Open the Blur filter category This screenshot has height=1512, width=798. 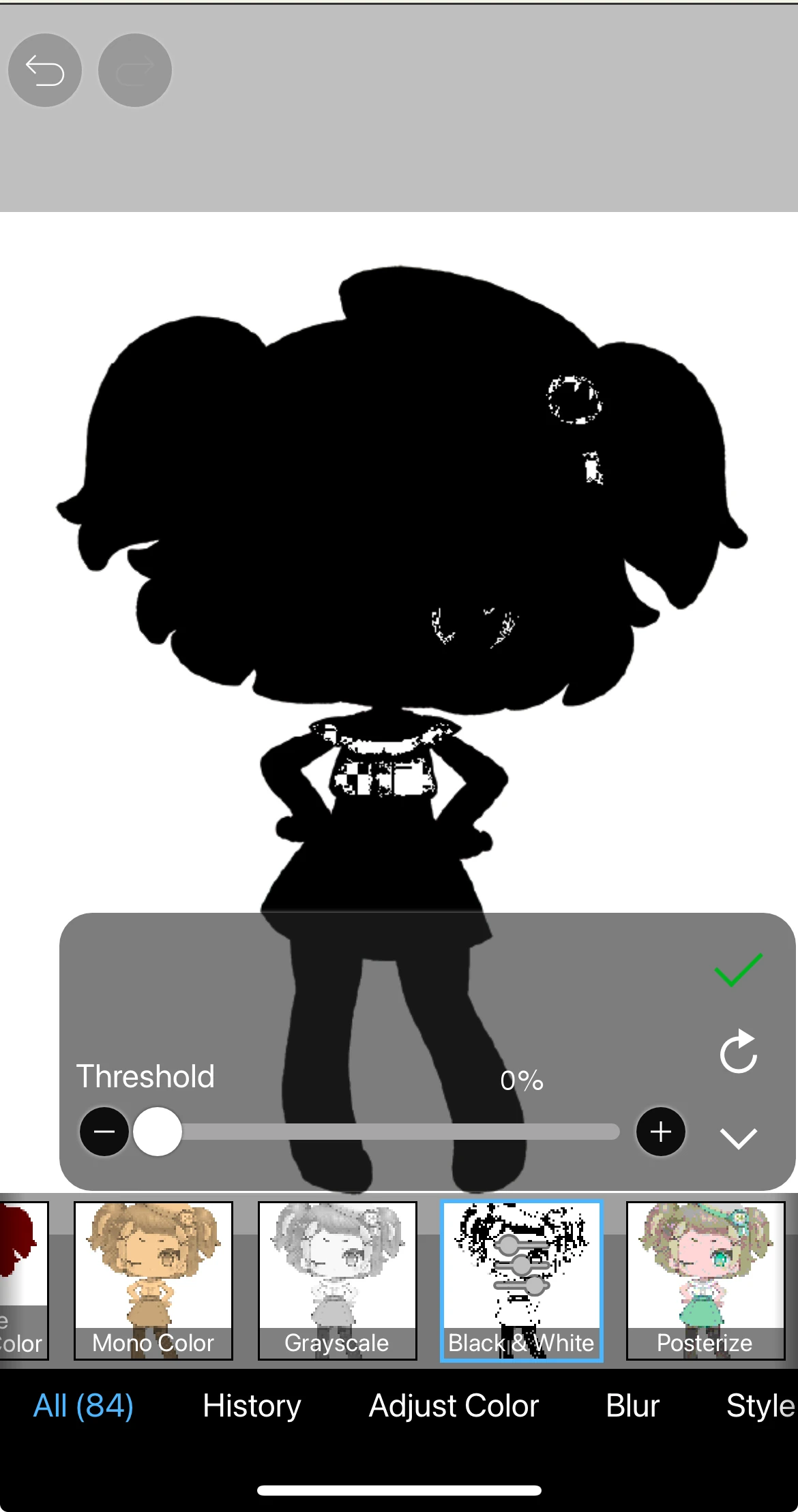coord(632,1406)
